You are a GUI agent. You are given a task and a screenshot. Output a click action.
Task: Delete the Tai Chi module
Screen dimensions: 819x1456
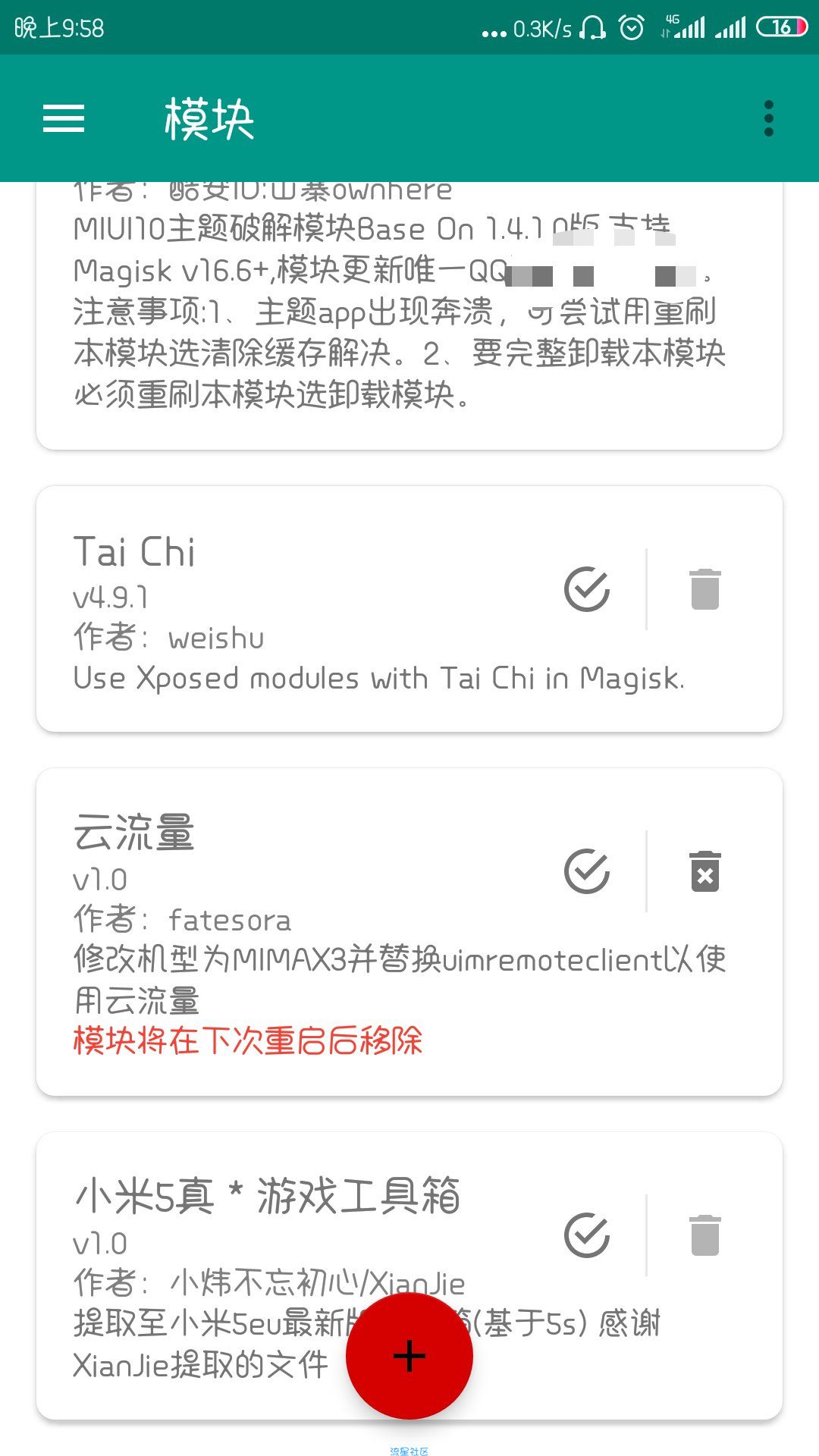tap(704, 588)
